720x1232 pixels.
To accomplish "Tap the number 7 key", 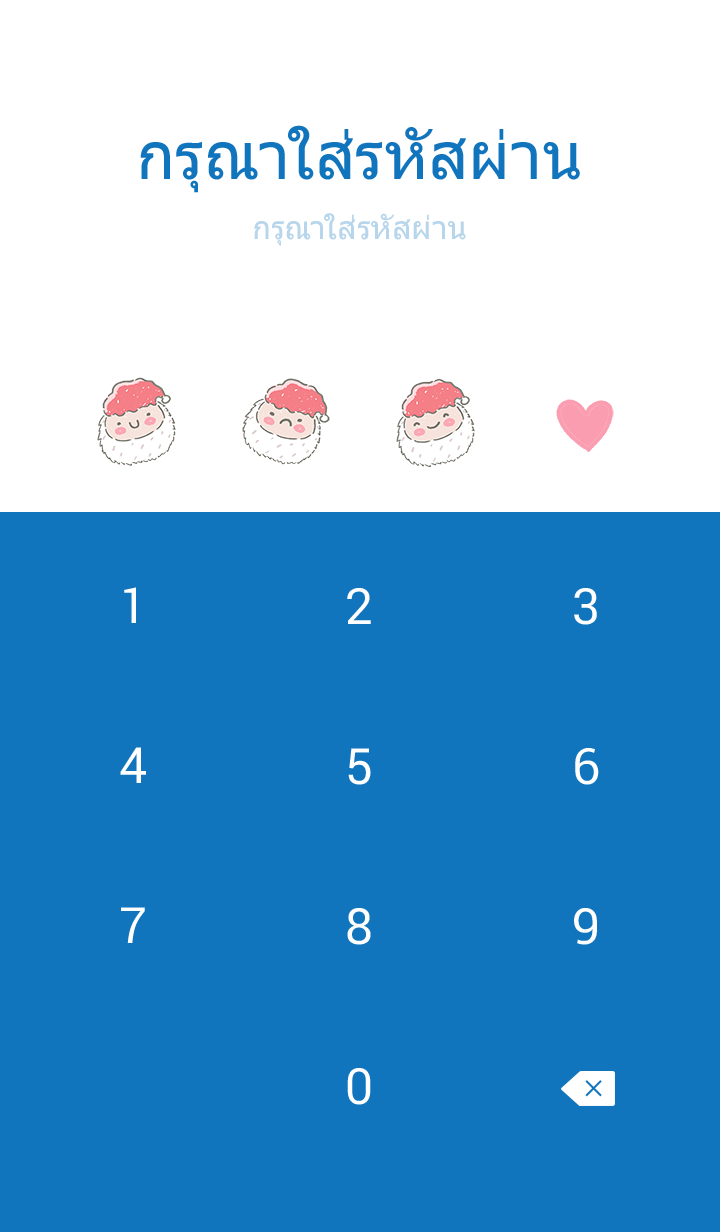I will [132, 927].
